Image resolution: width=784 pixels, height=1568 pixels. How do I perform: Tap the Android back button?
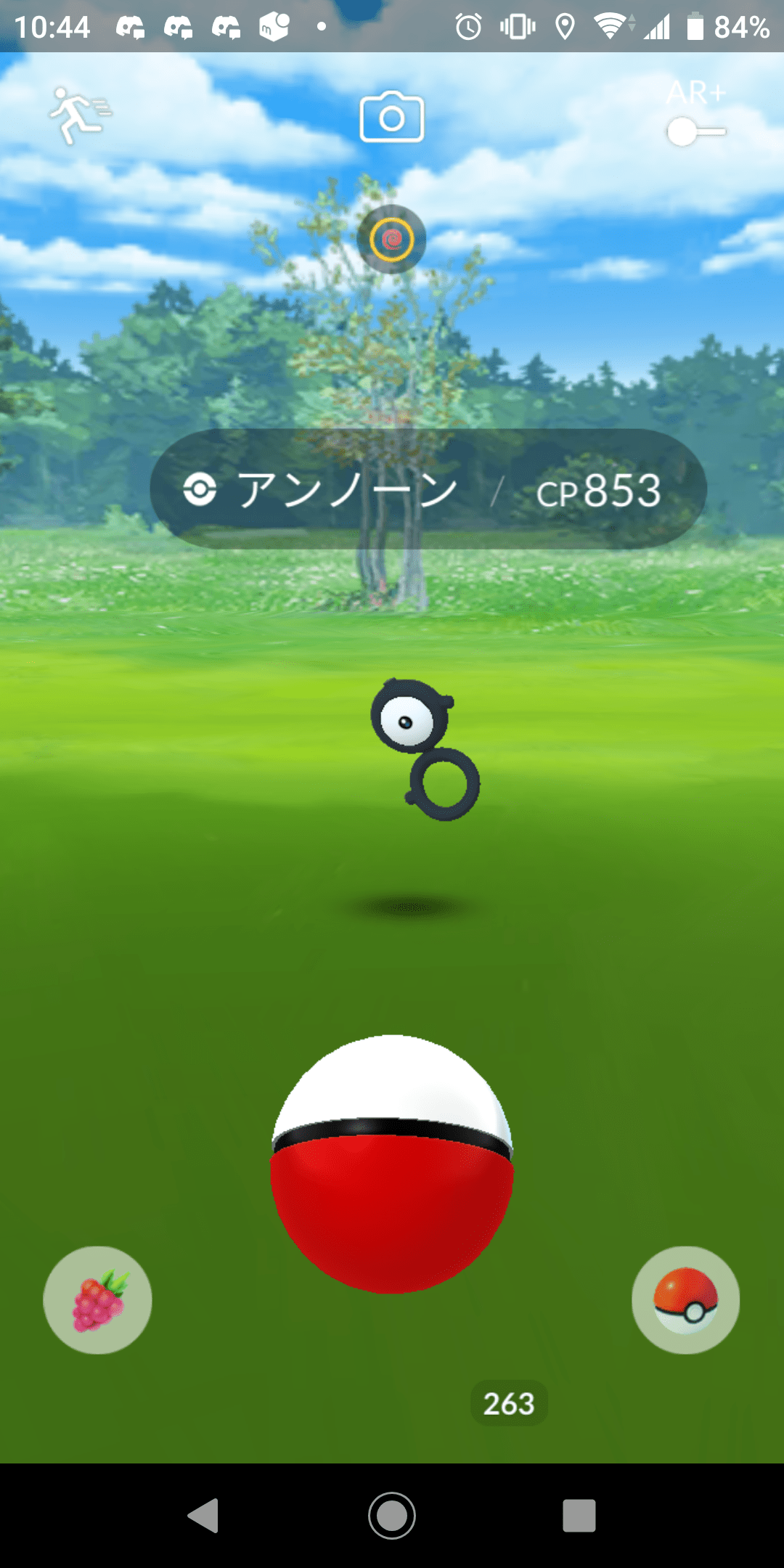point(203,1515)
